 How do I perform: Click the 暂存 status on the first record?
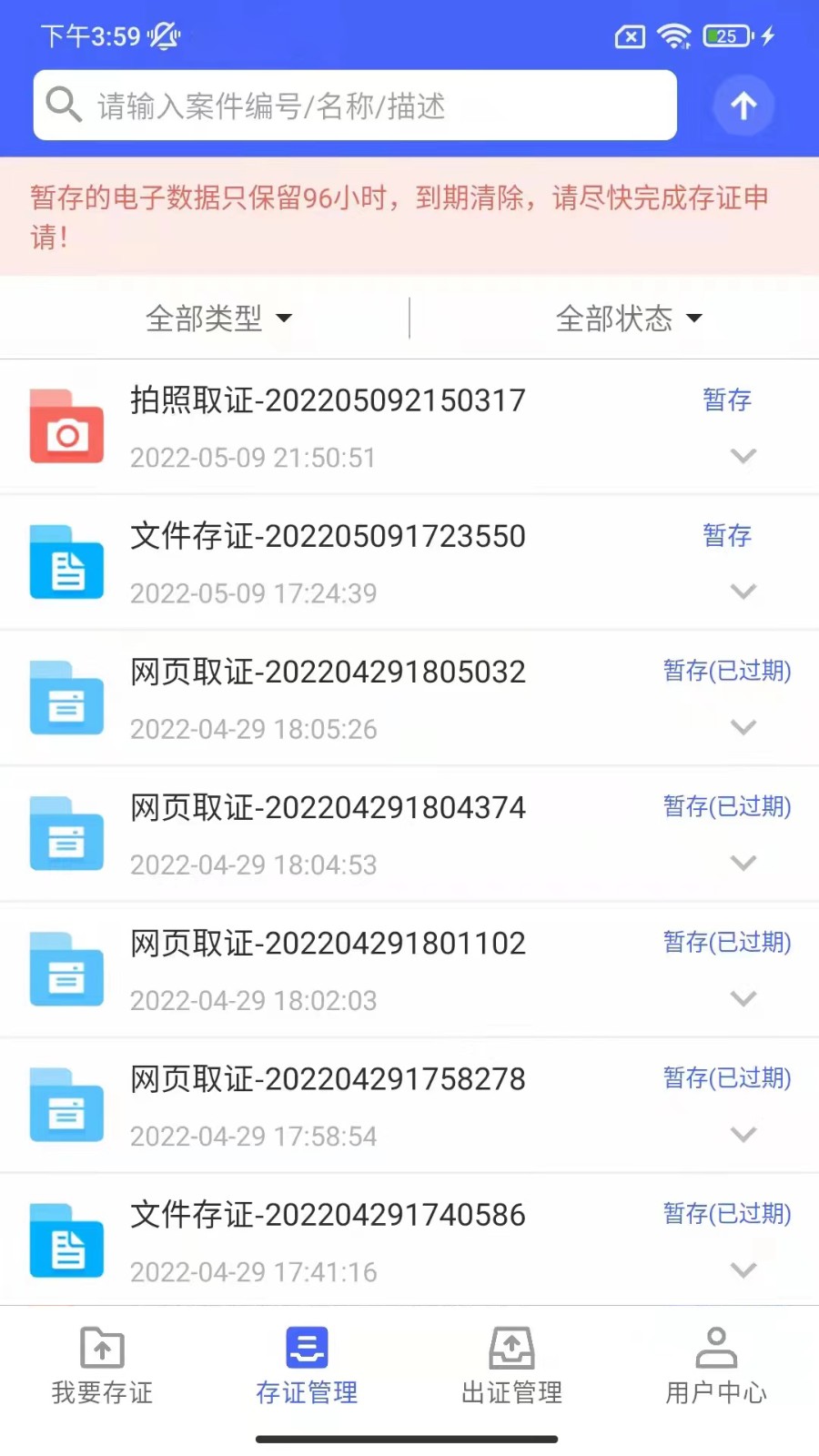[727, 400]
